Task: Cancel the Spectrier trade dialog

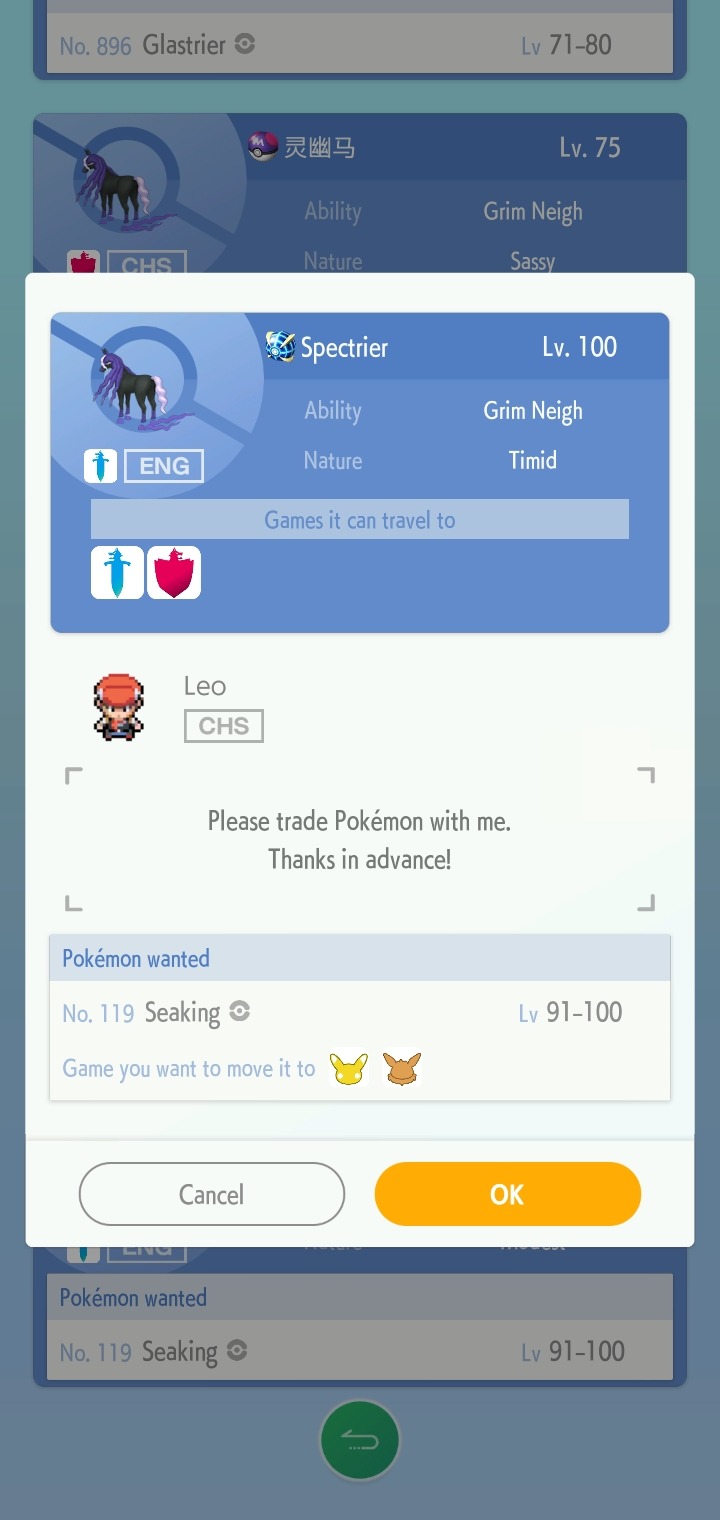Action: click(211, 1194)
